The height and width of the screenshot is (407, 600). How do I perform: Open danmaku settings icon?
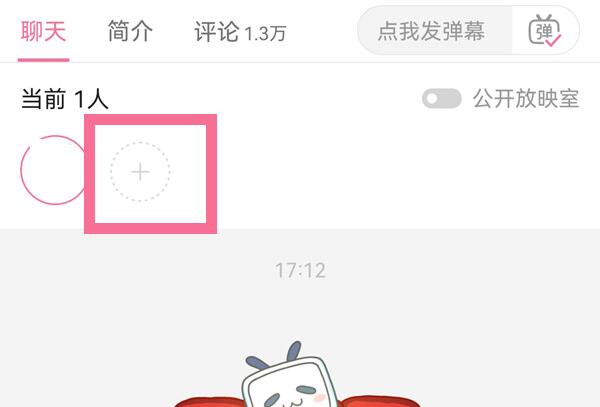[545, 31]
